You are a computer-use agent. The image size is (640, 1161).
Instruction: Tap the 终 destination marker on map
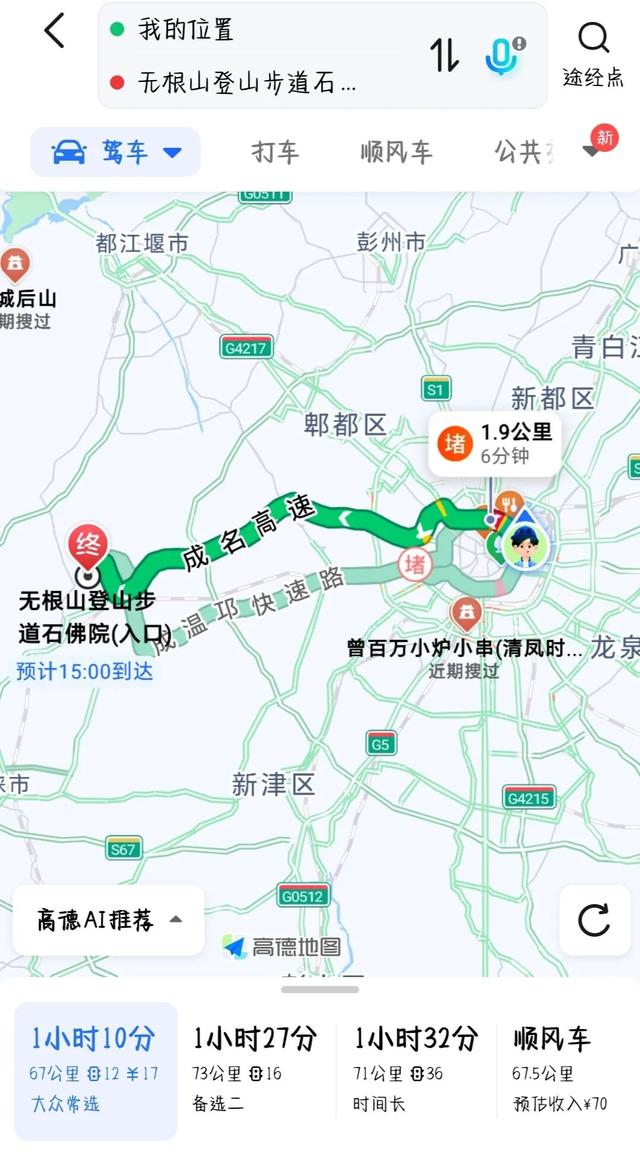point(86,551)
